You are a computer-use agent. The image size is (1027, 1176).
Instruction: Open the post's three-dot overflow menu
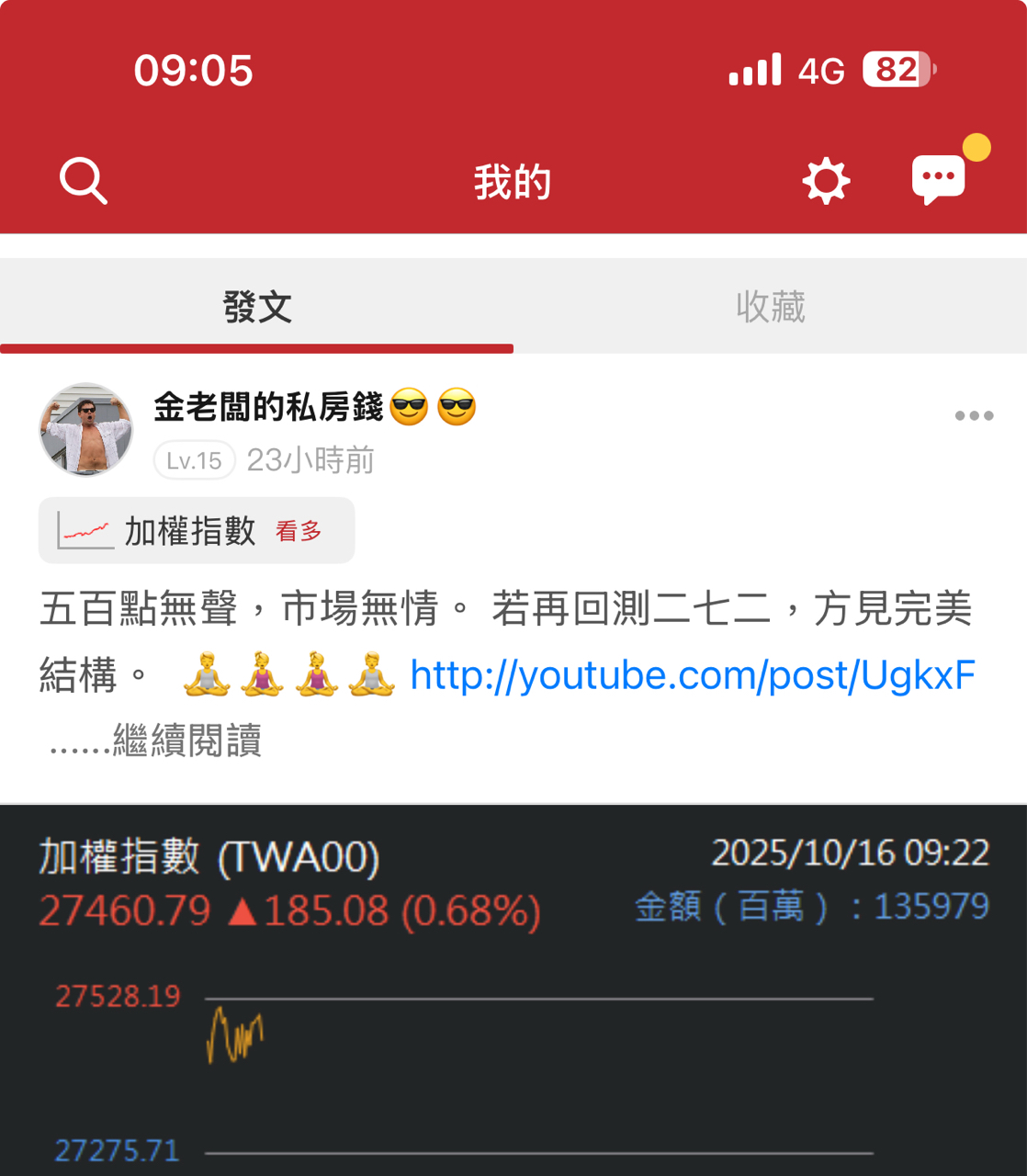tap(974, 416)
